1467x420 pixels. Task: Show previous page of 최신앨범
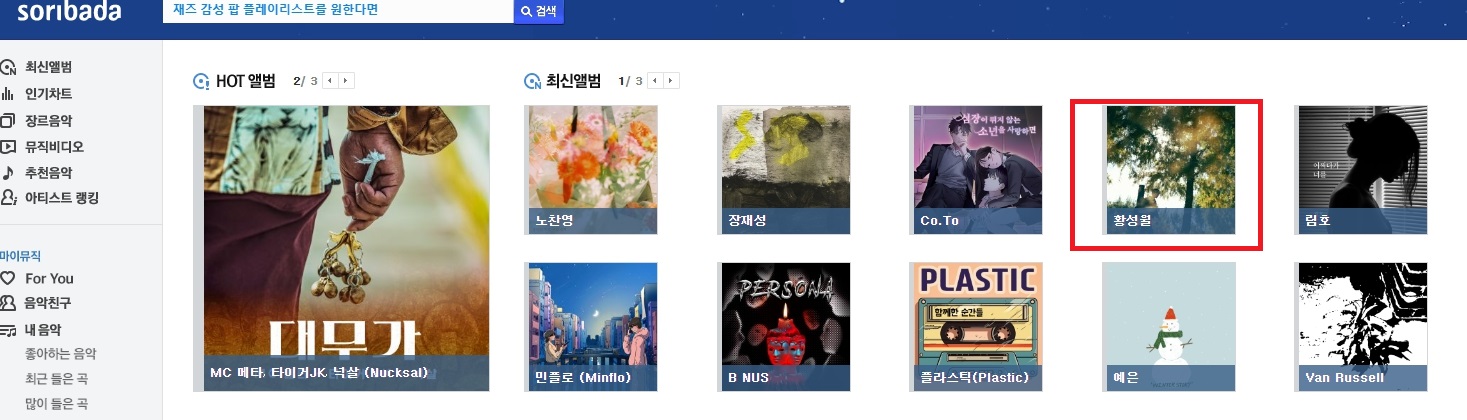pyautogui.click(x=654, y=81)
